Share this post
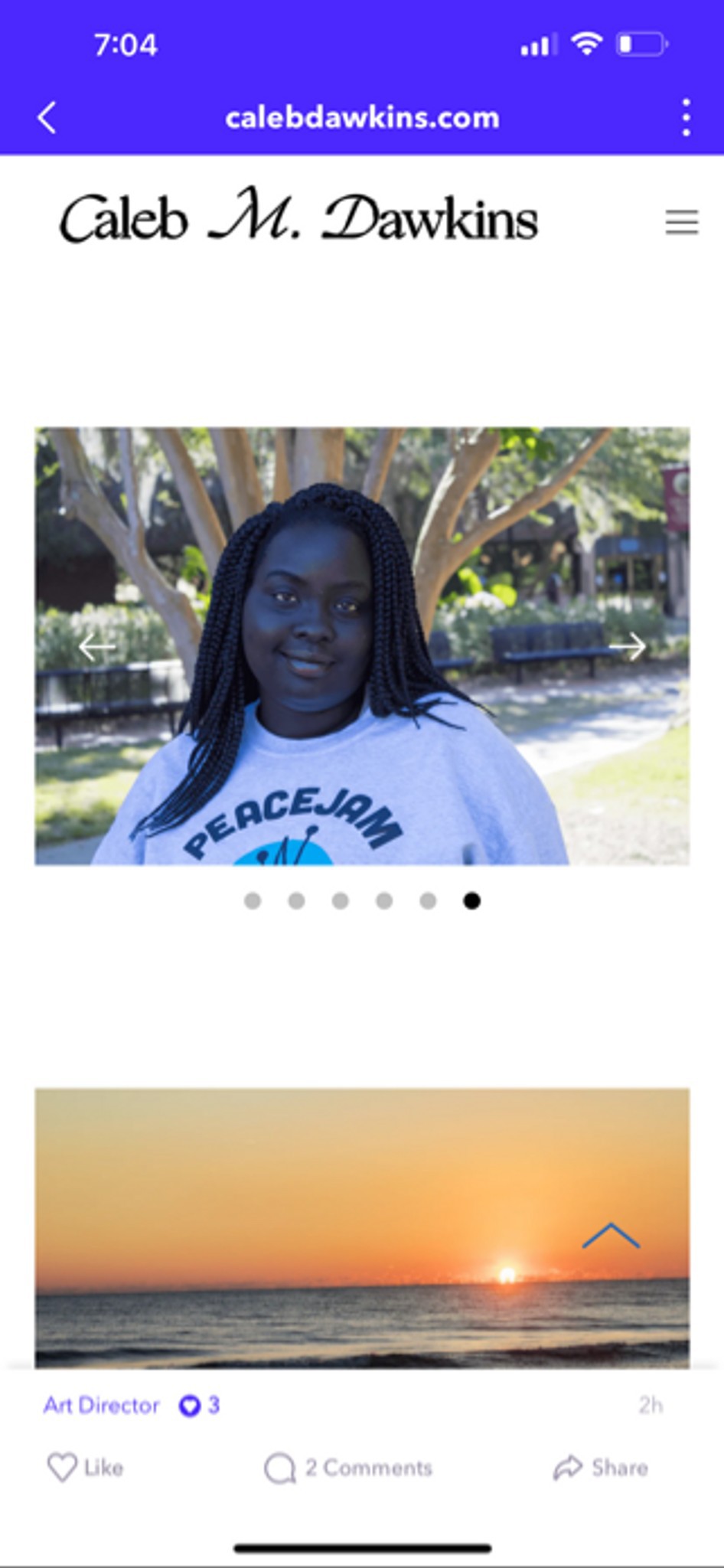 pyautogui.click(x=601, y=1467)
